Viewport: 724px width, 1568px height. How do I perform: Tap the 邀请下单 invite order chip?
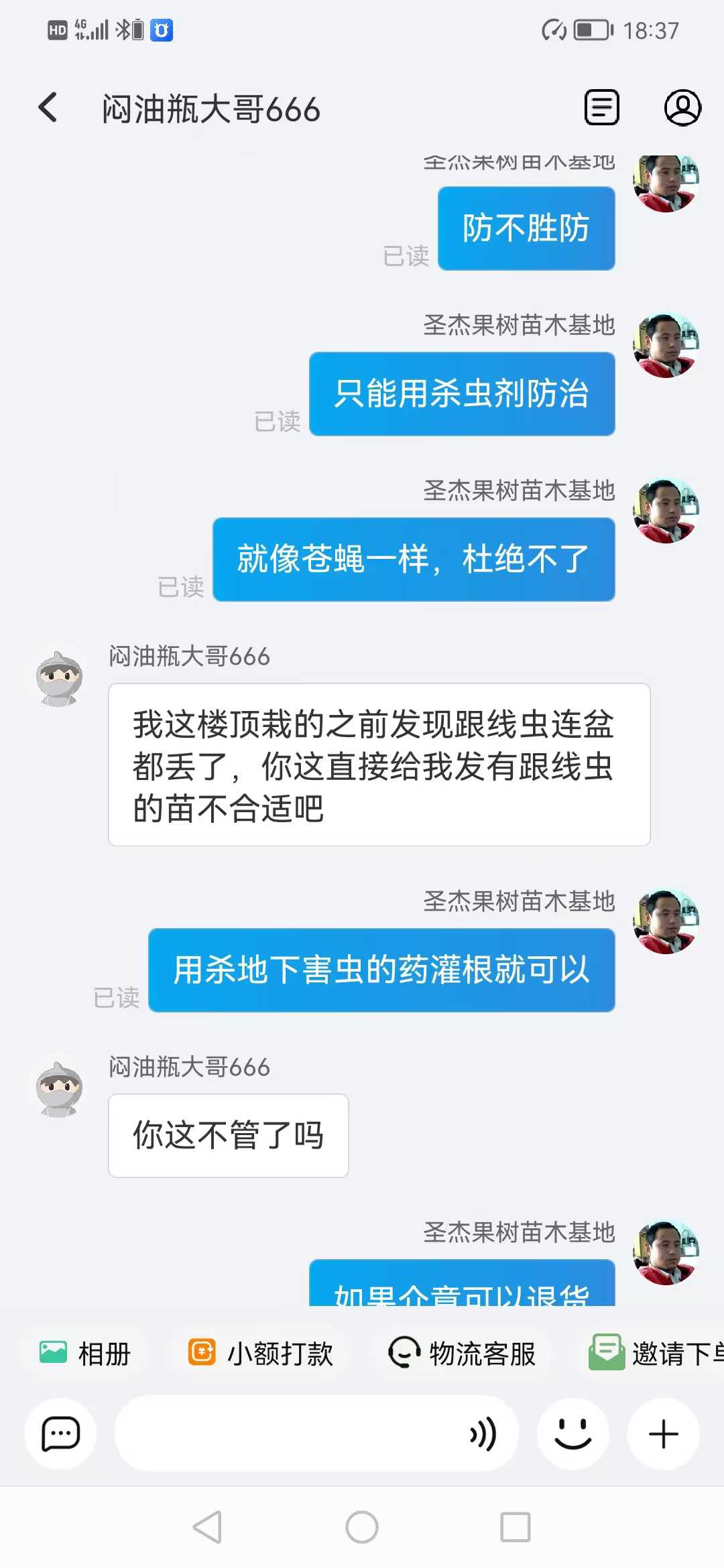[654, 1353]
